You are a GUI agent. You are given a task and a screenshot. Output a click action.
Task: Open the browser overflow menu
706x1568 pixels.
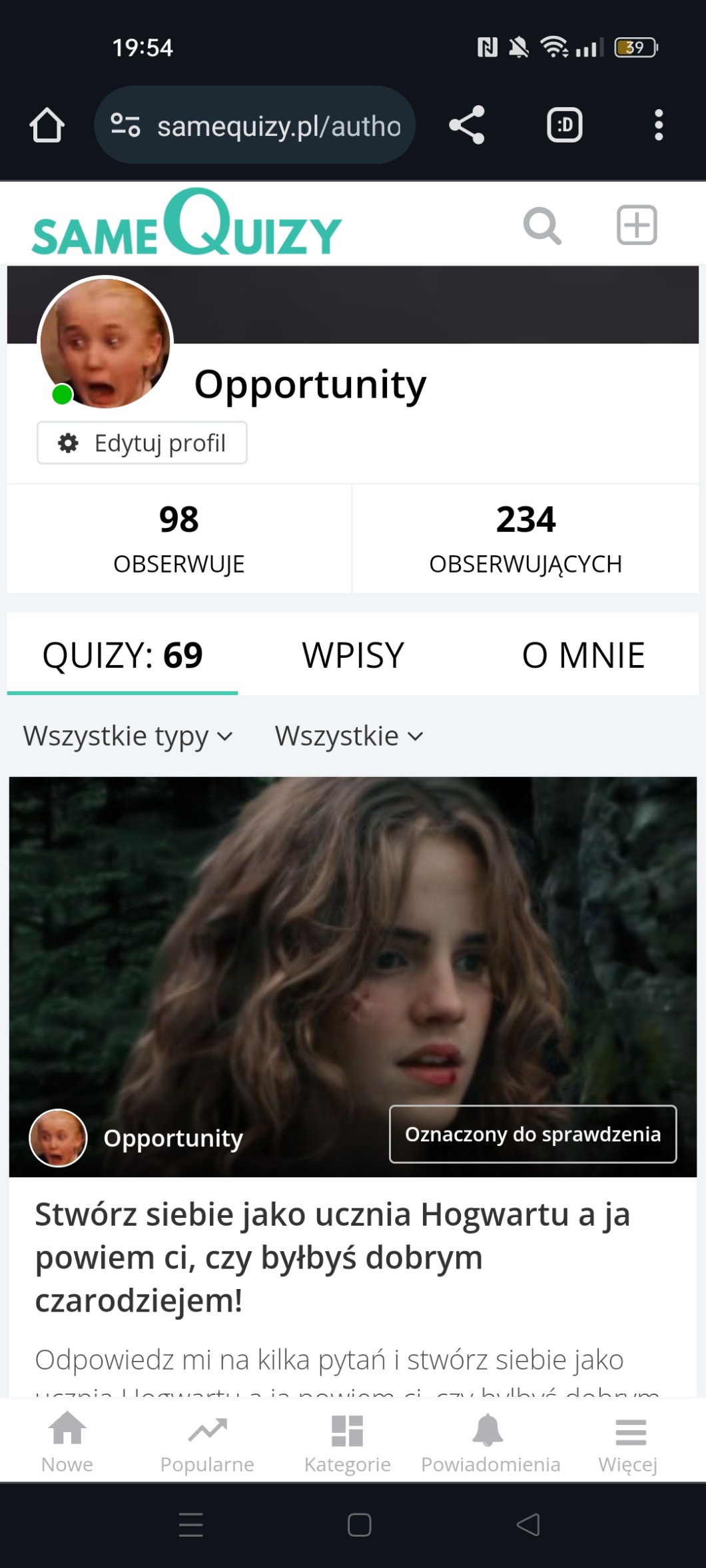click(658, 125)
